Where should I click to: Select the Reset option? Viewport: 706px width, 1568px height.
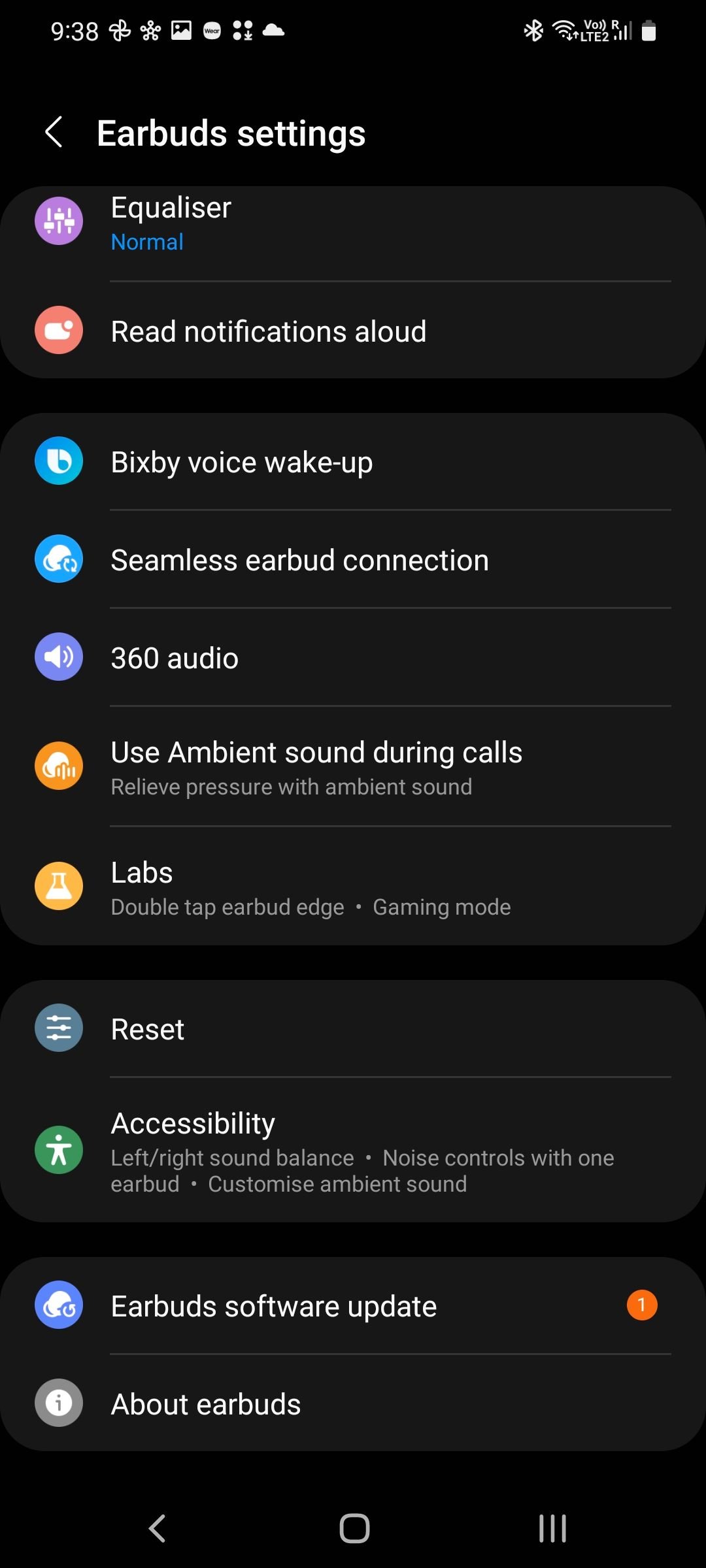[x=353, y=1028]
